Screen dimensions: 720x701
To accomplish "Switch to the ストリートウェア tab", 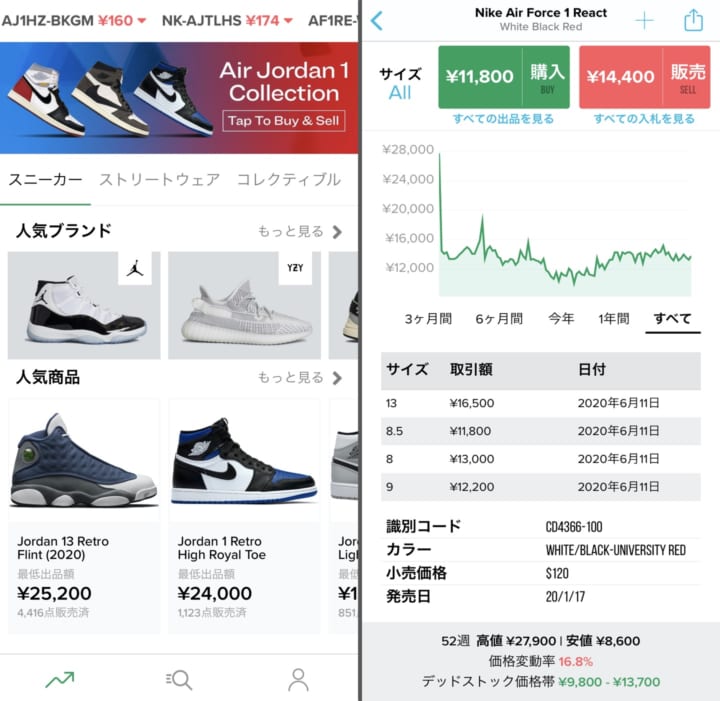I will (159, 180).
